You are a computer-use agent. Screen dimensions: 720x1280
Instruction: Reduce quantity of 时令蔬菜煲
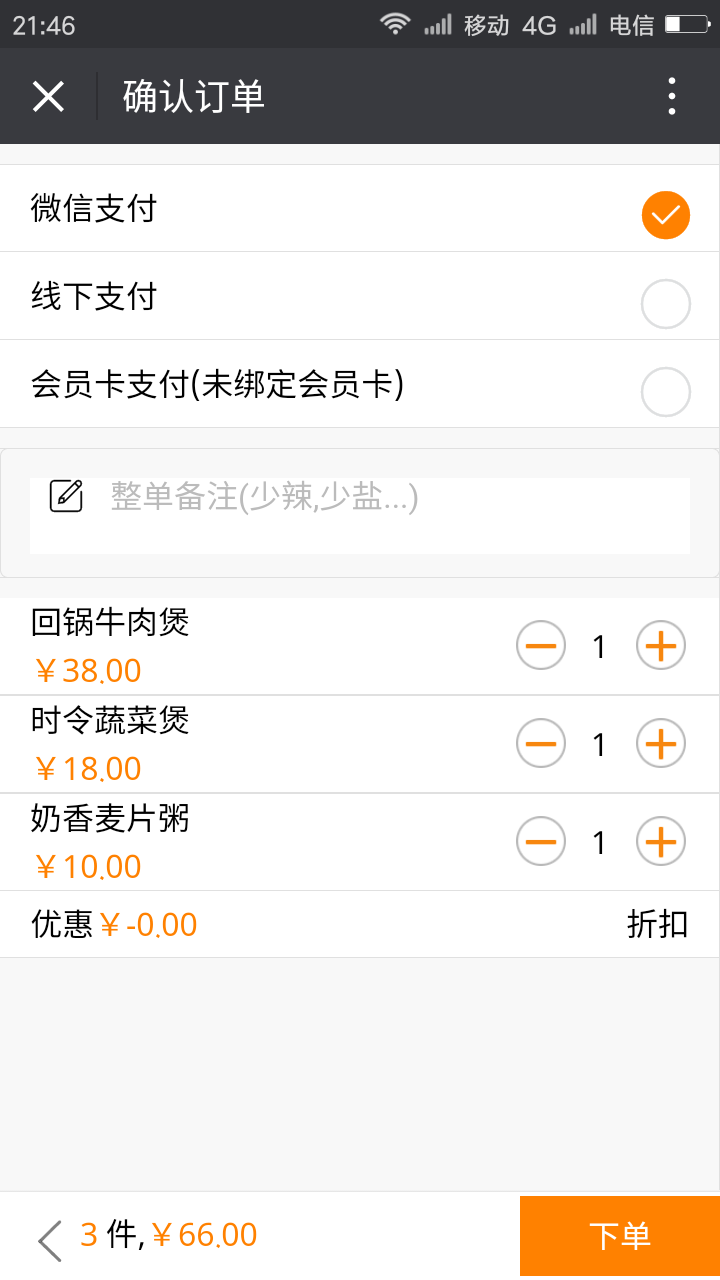541,744
